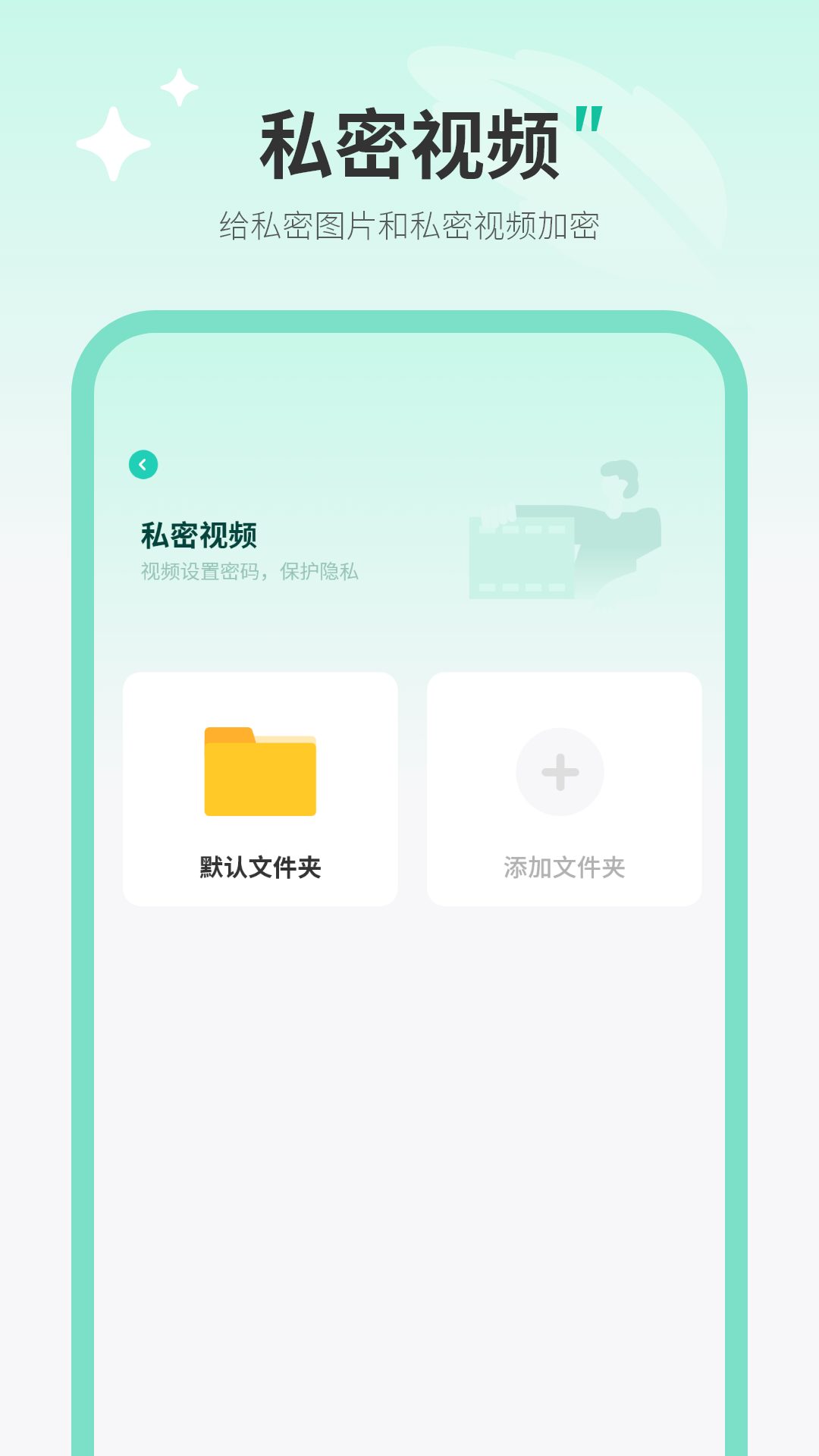
Task: Select the 视频设置密码，保护隐私 subtitle
Action: 250,573
